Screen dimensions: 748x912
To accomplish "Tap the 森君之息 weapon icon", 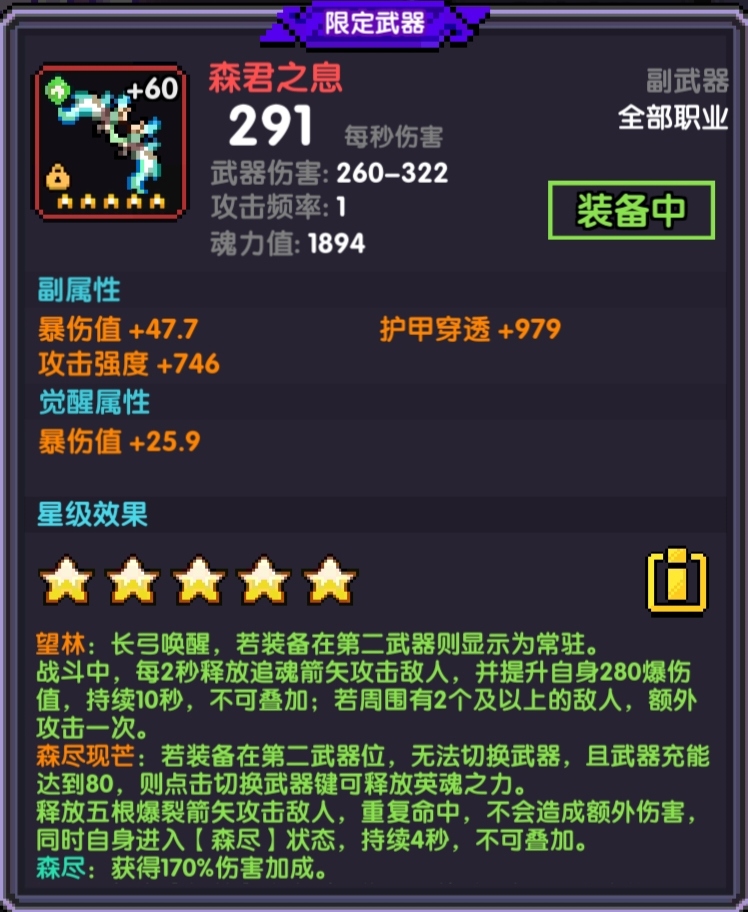I will (x=109, y=141).
